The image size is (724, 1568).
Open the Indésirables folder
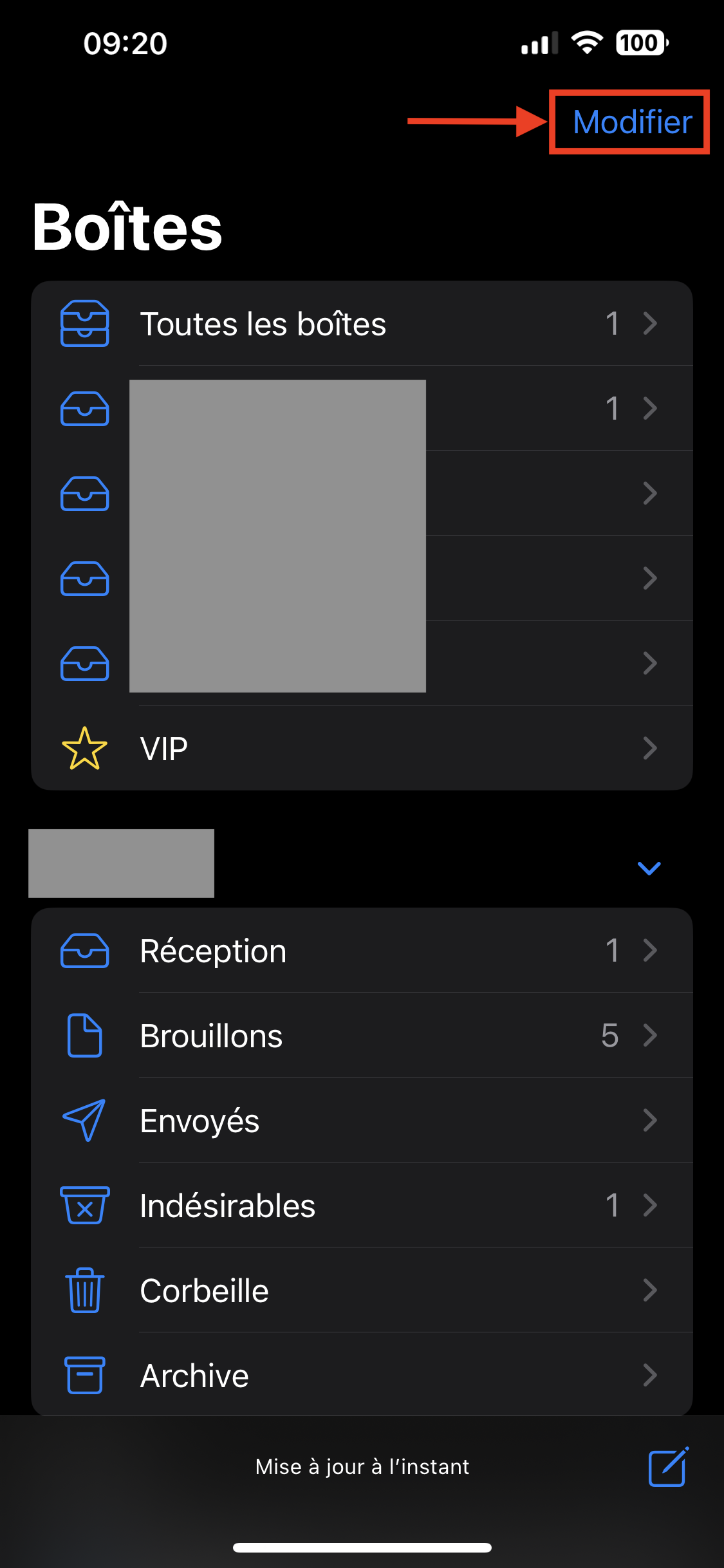(x=362, y=1206)
